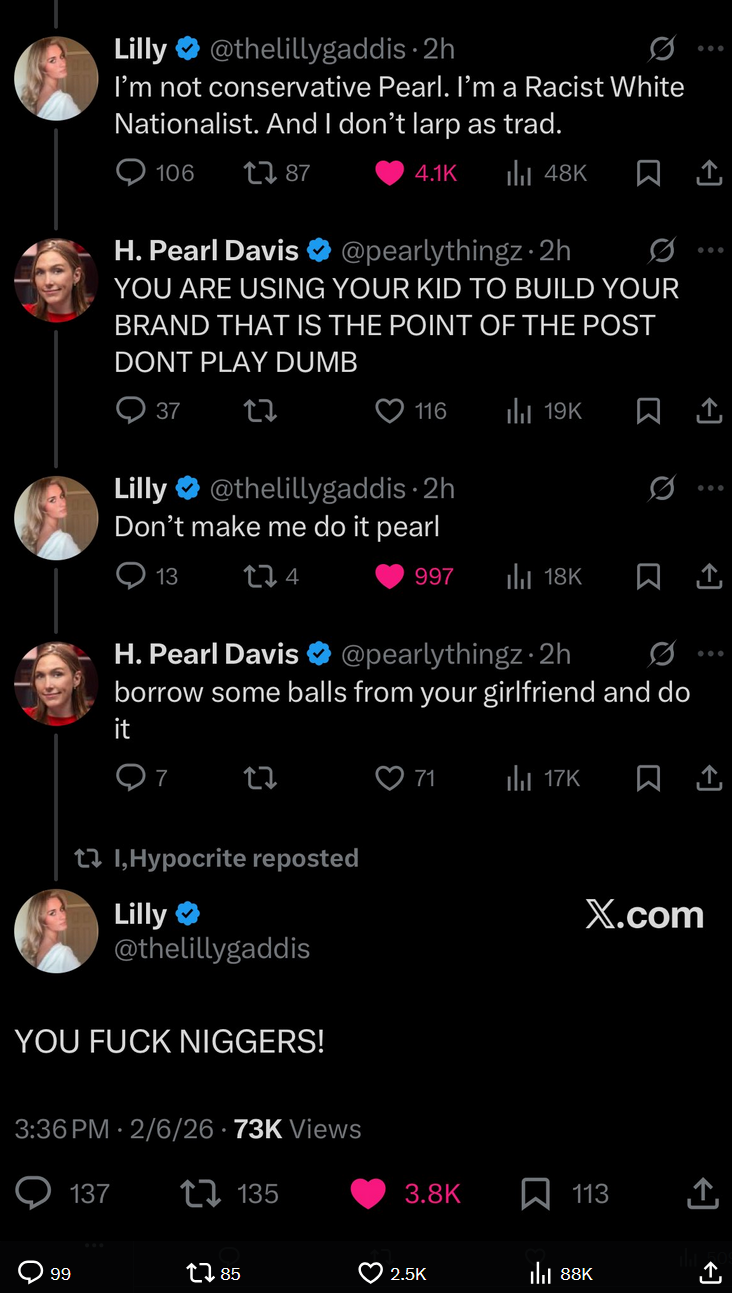Open view analytics showing 88K
This screenshot has width=732, height=1293.
[x=541, y=1272]
